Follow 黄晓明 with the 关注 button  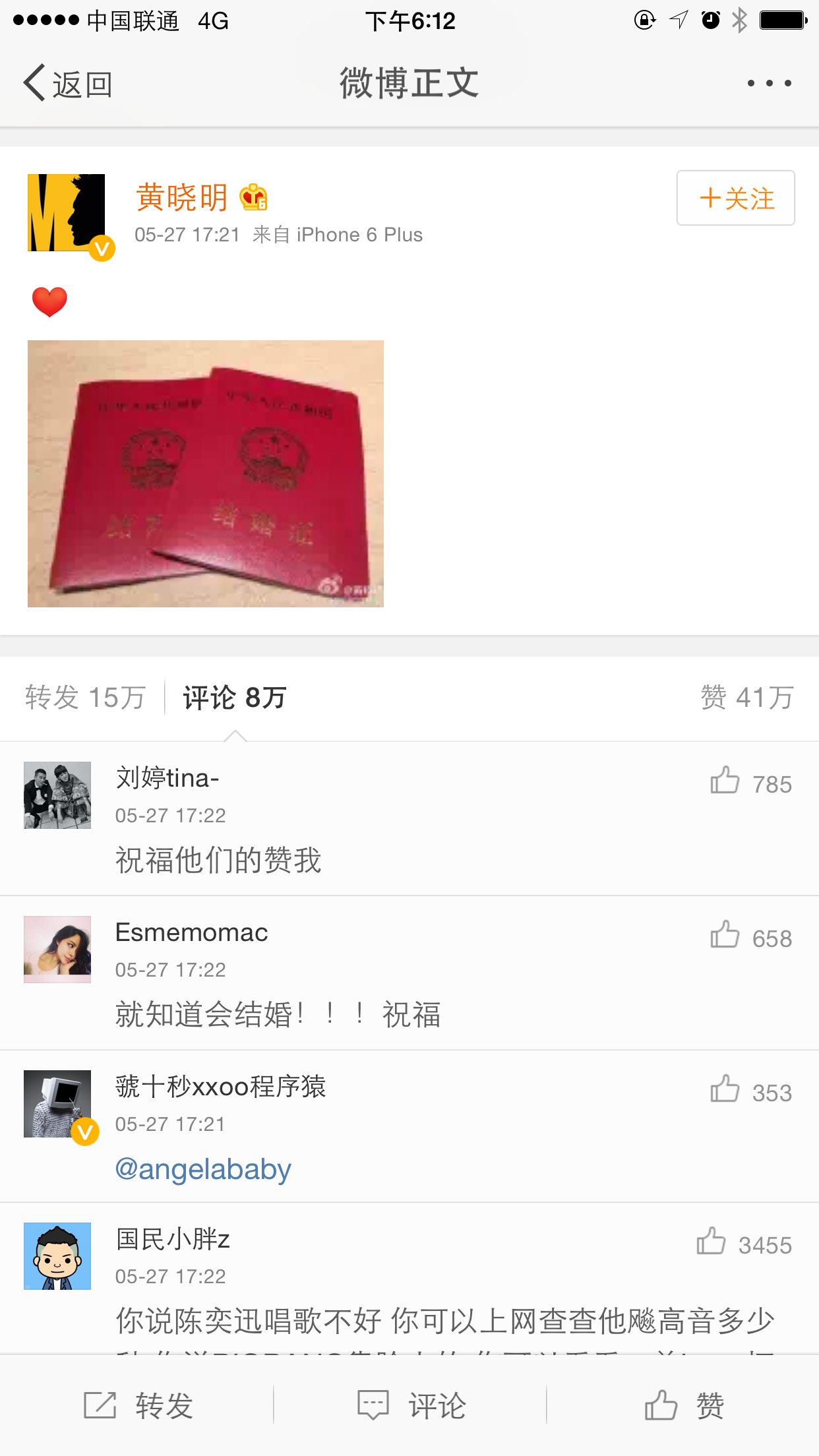735,198
